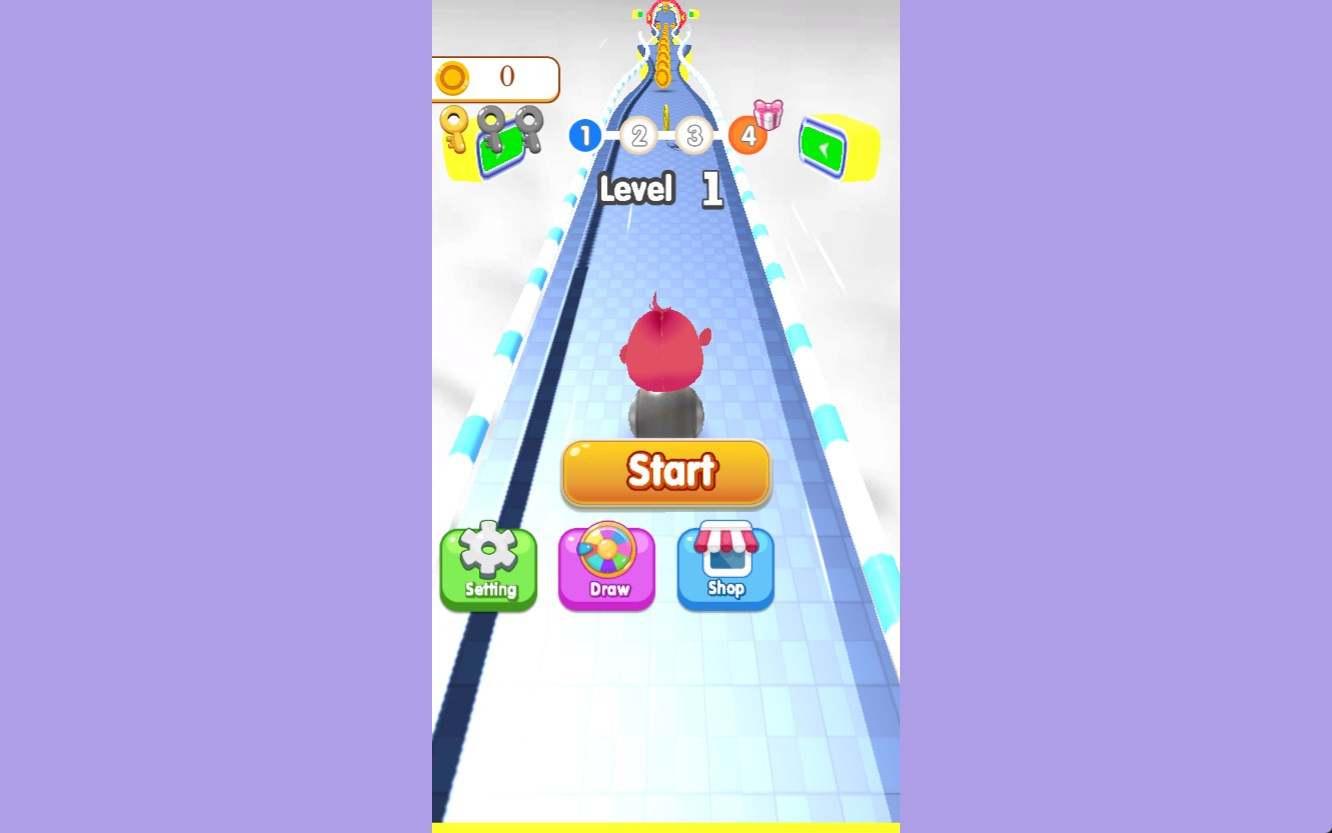This screenshot has height=833, width=1332.
Task: Open the Draw prize wheel
Action: pyautogui.click(x=607, y=567)
